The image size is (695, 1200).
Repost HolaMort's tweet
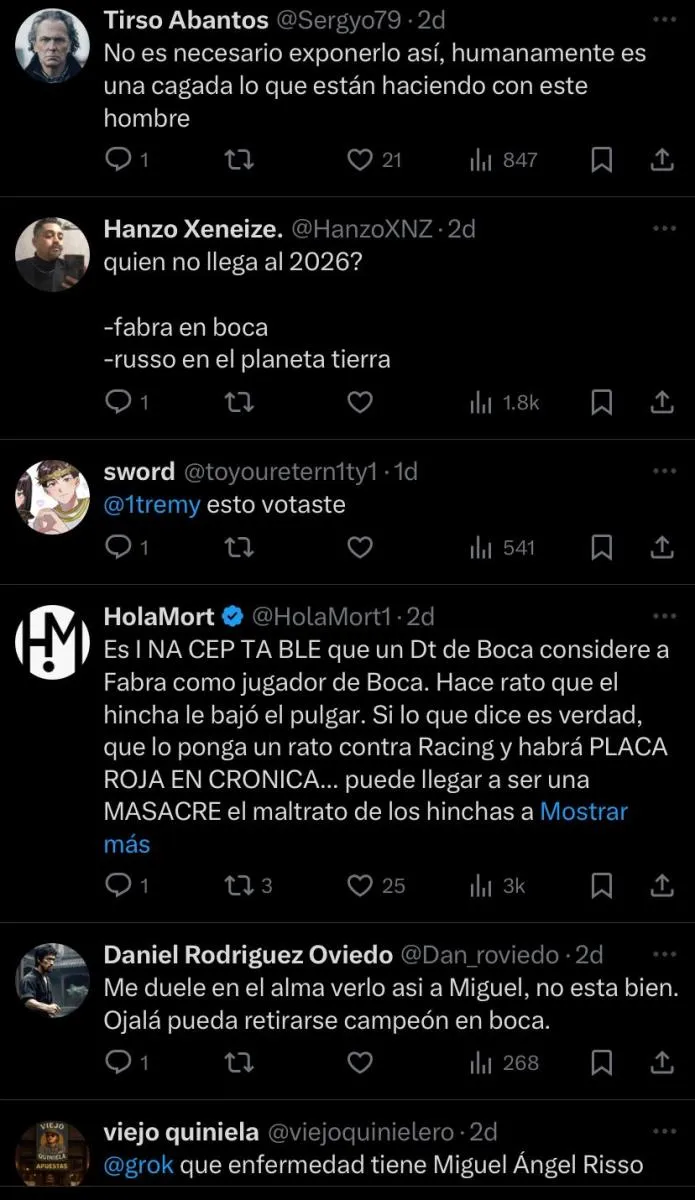coord(240,885)
